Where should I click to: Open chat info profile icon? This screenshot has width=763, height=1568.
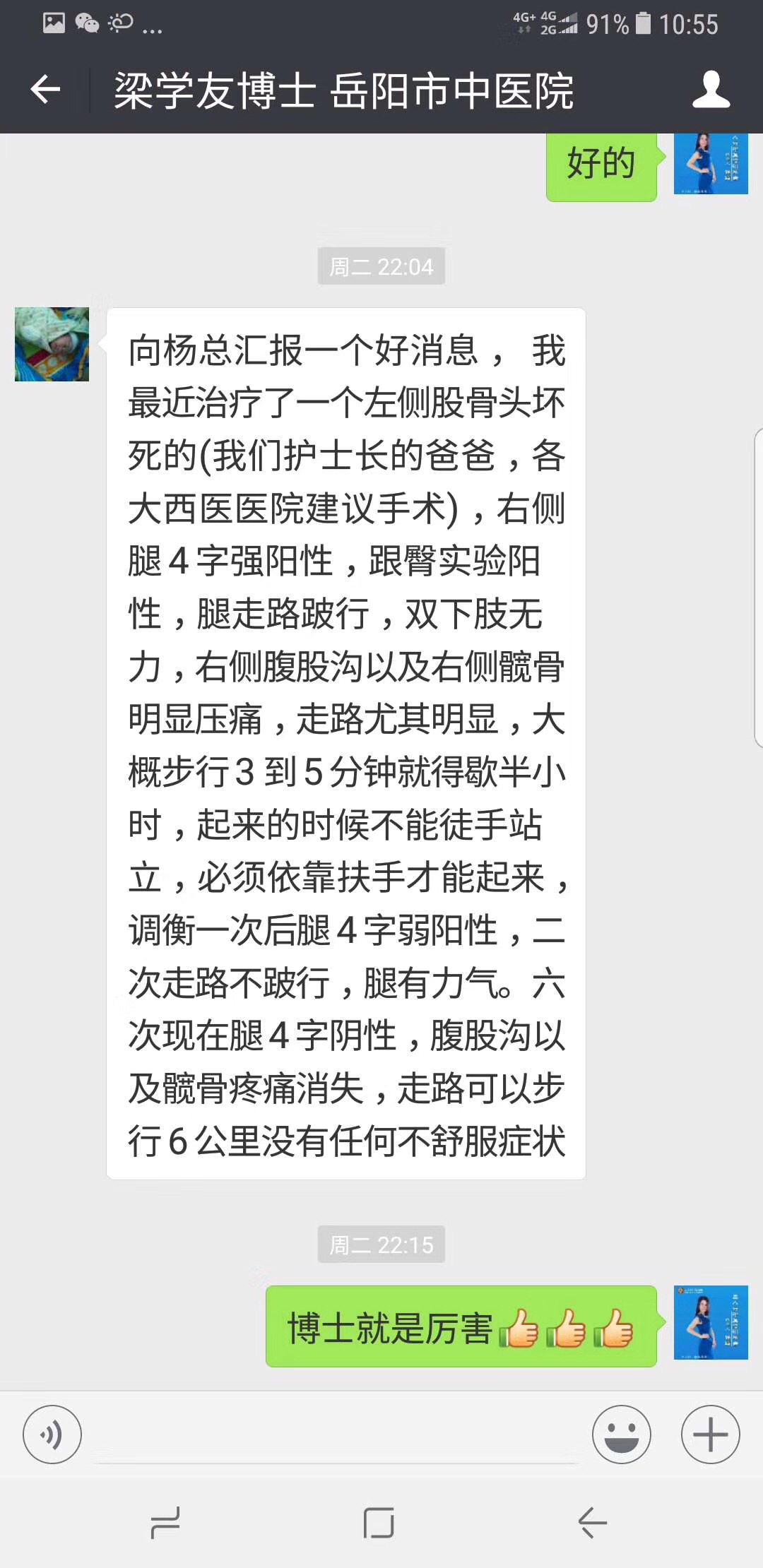[710, 90]
